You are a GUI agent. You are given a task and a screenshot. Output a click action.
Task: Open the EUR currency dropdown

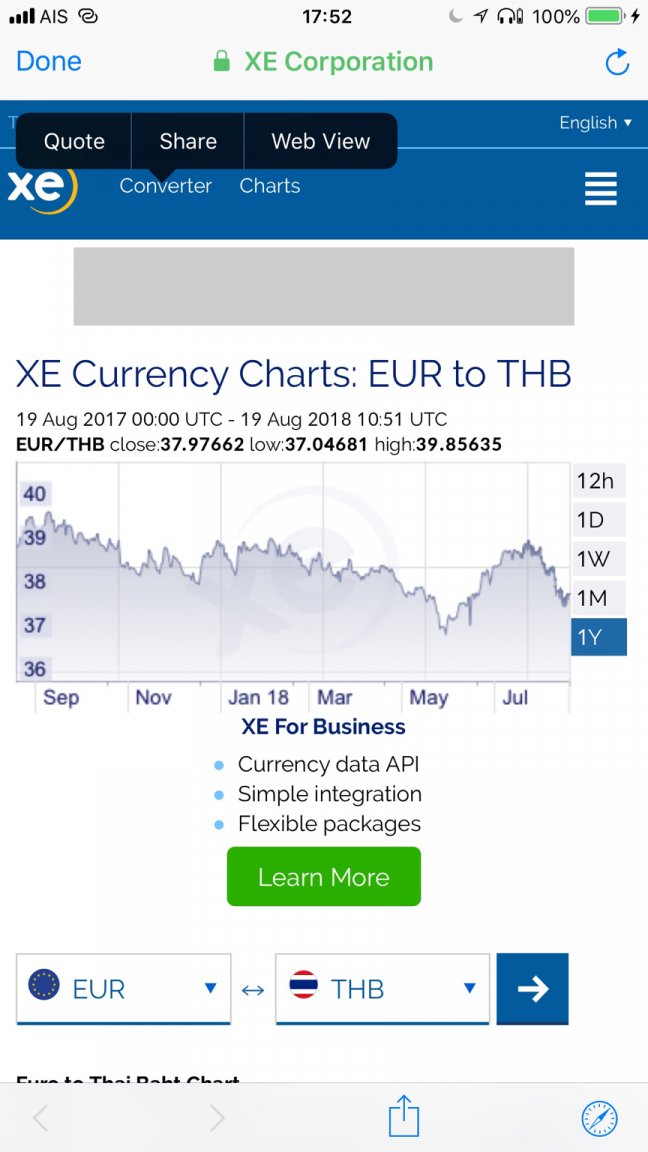[x=124, y=989]
